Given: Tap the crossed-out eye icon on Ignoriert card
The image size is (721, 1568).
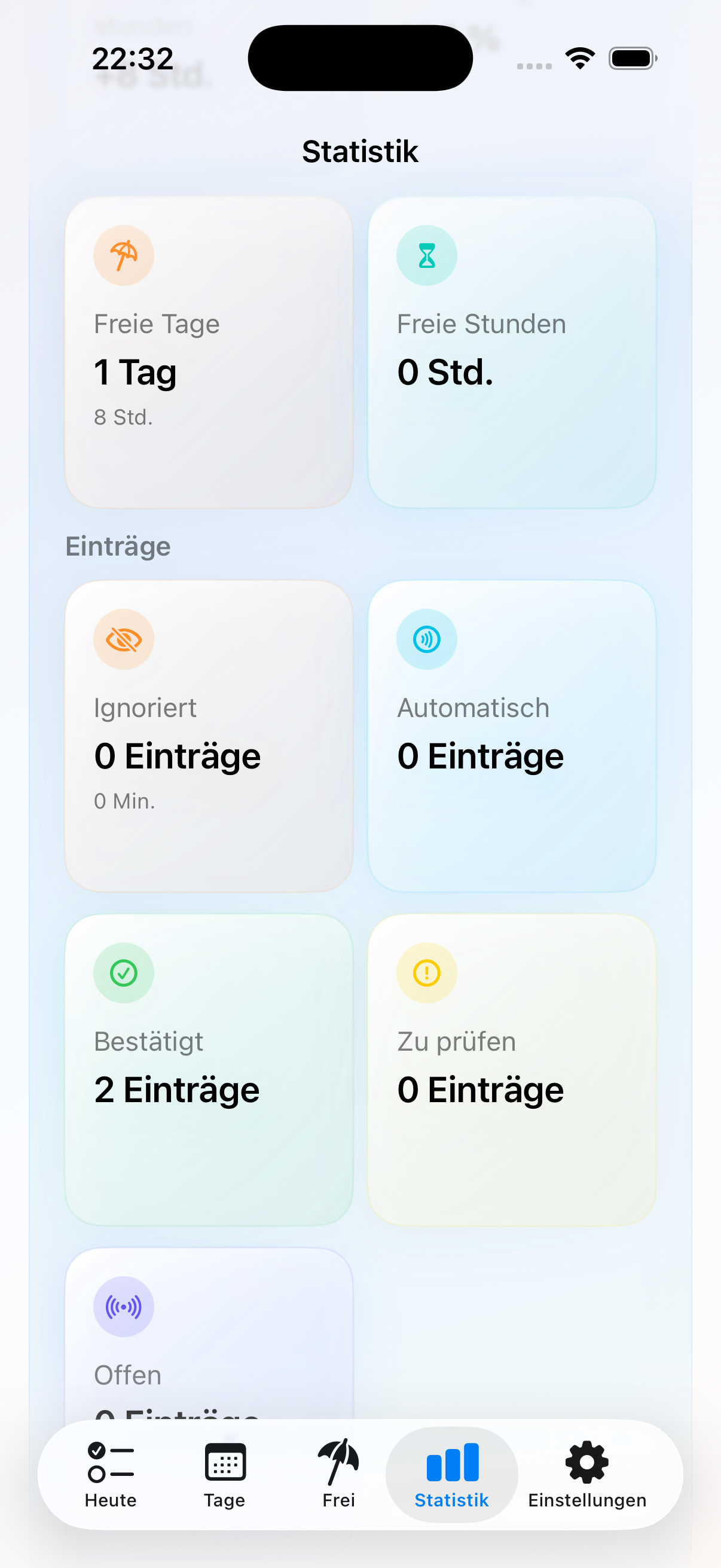Looking at the screenshot, I should [x=124, y=639].
